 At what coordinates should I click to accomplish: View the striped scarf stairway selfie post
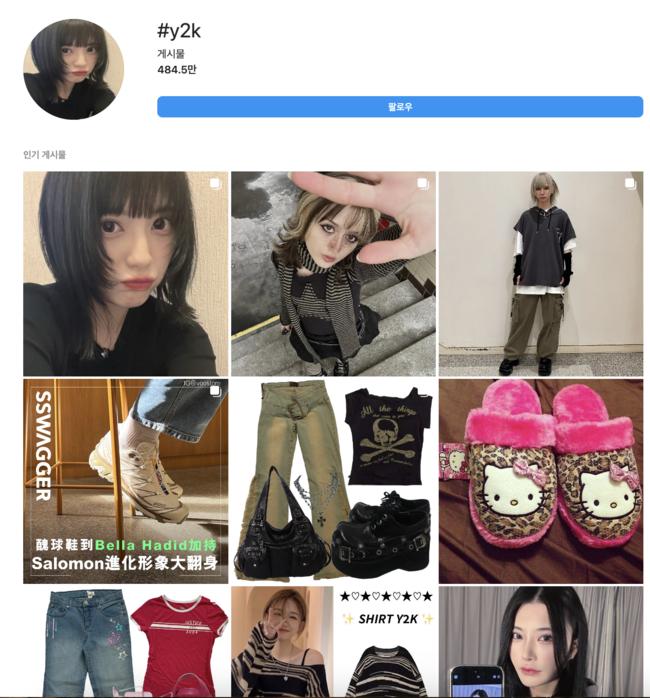[333, 273]
